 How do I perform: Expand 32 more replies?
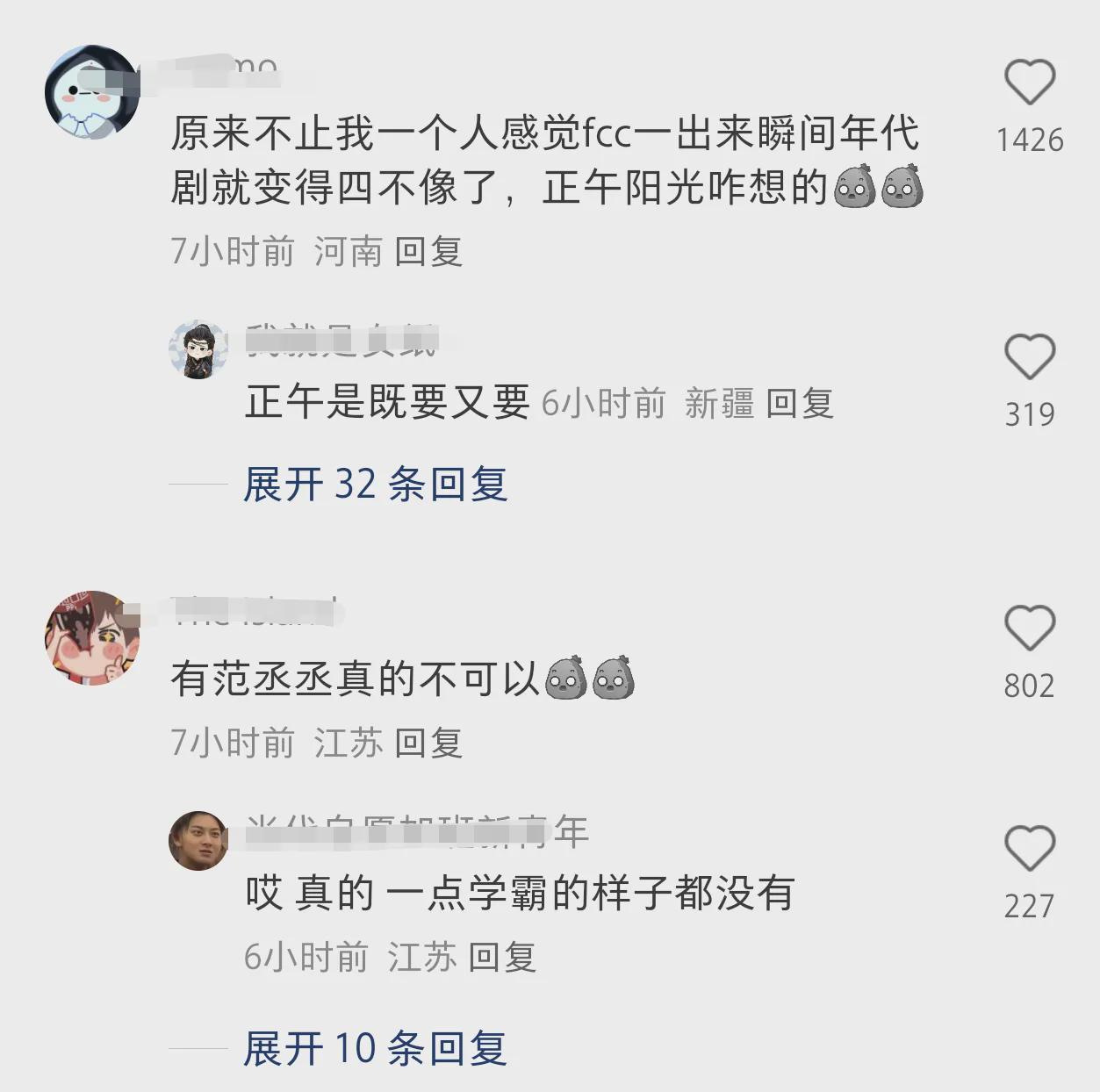click(375, 484)
